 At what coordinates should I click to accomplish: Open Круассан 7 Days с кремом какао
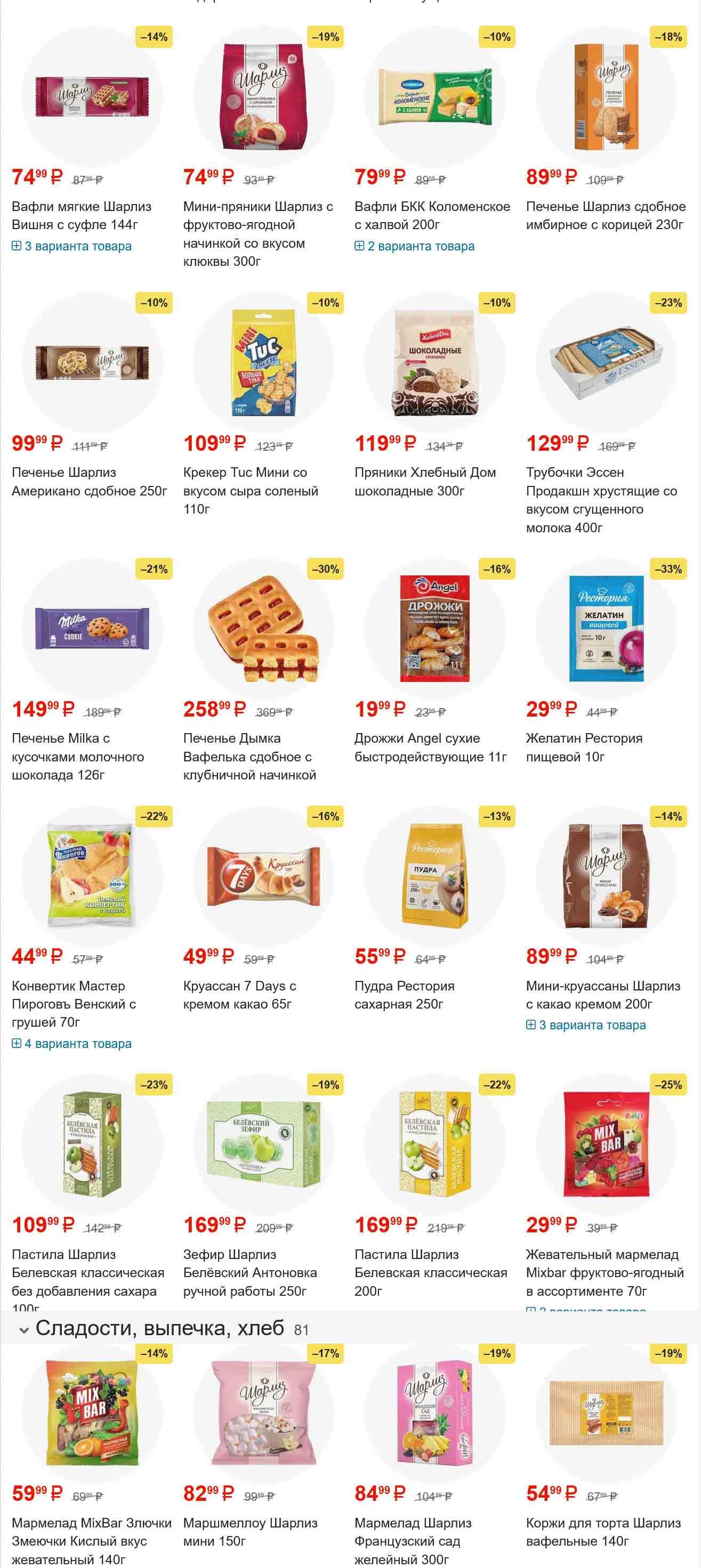239,995
